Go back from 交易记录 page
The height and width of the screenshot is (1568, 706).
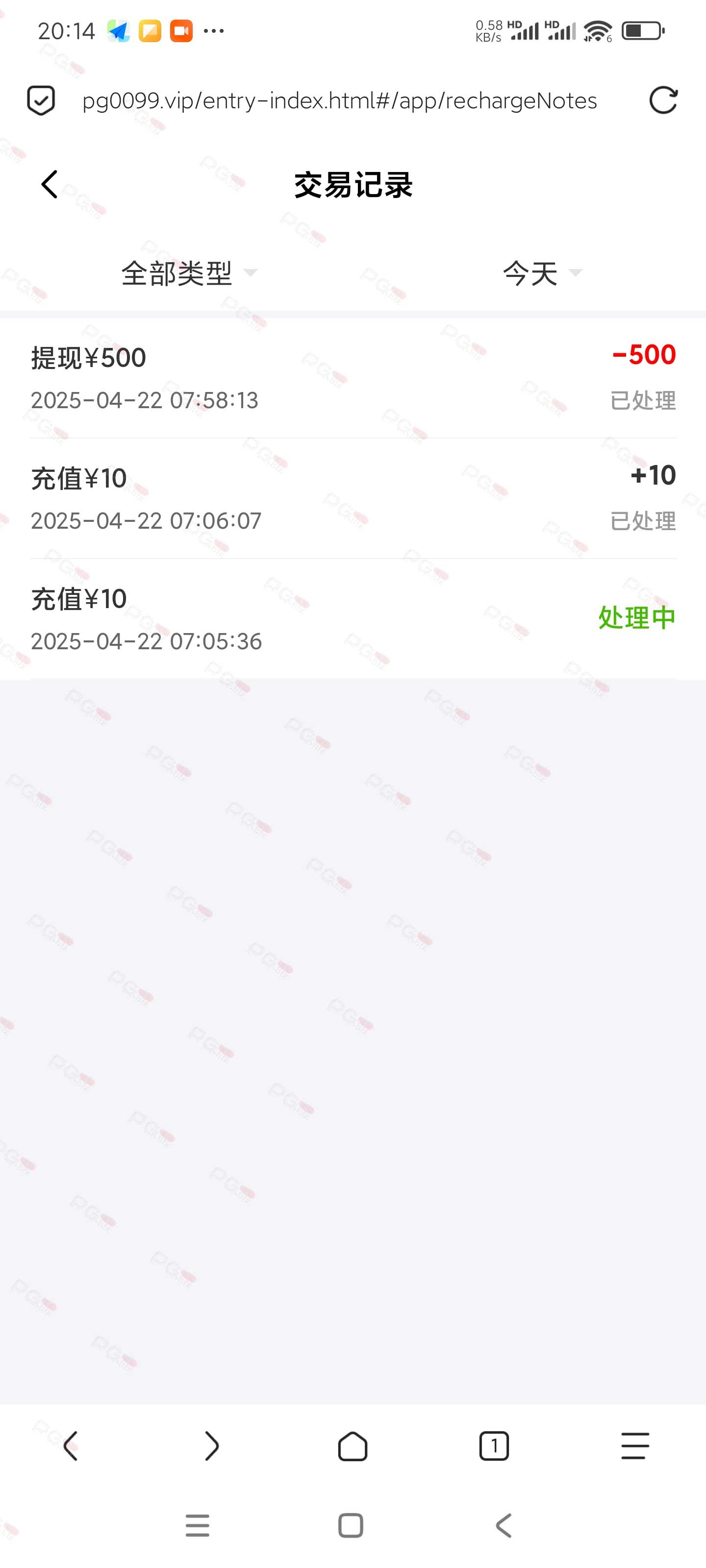pos(50,184)
